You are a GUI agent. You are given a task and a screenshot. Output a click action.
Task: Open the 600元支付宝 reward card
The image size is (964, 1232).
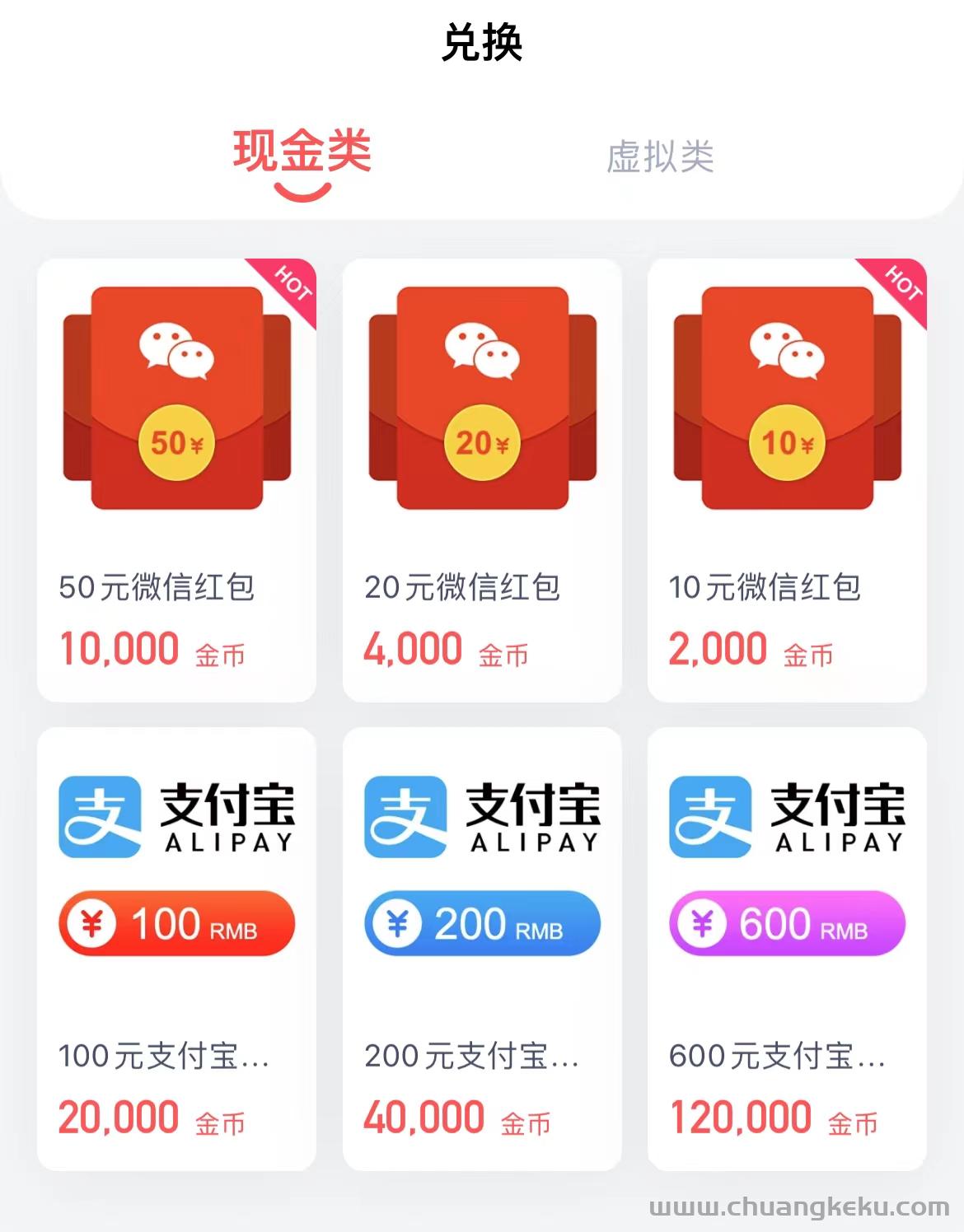(x=787, y=949)
